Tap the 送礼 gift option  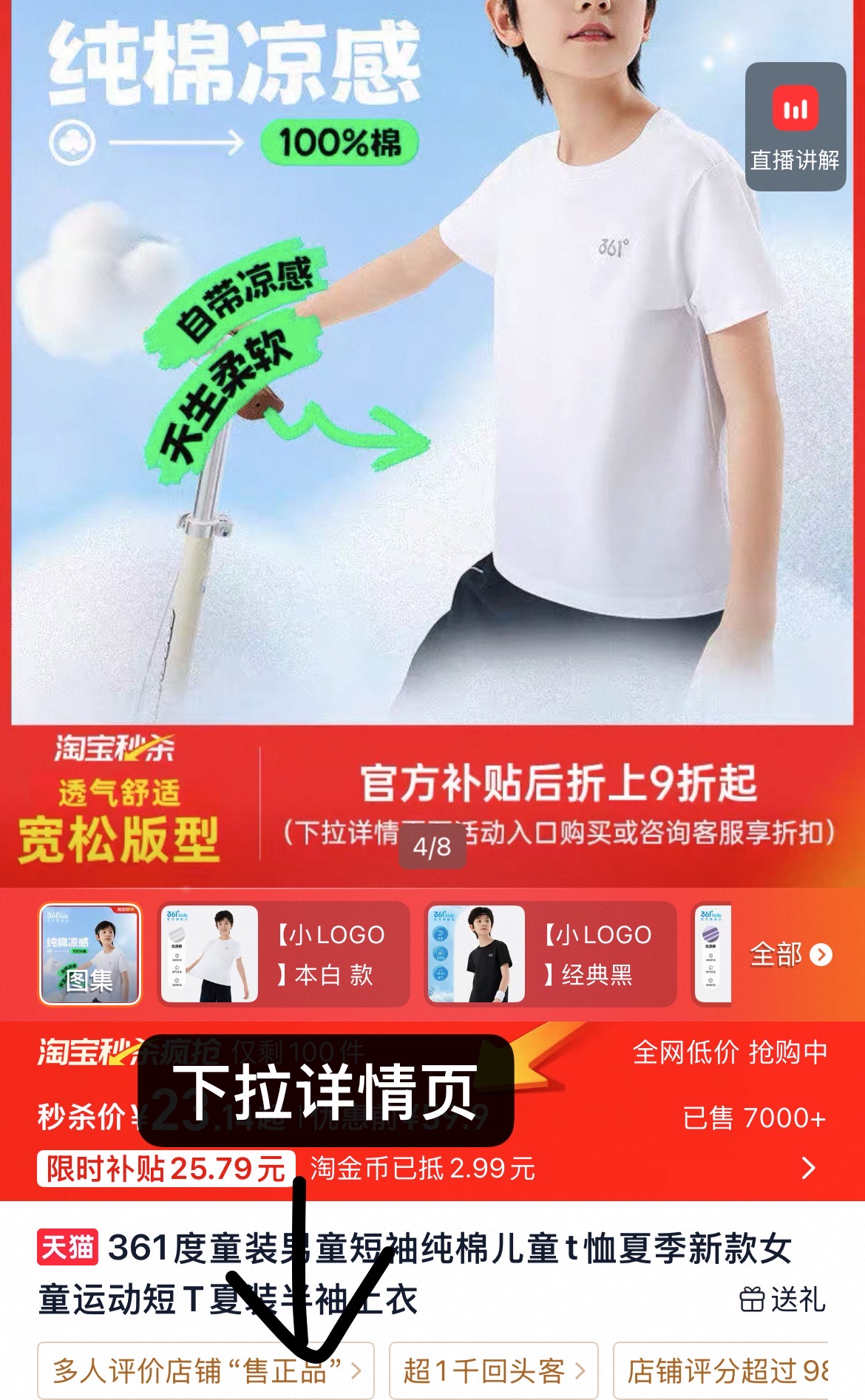coord(783,1299)
